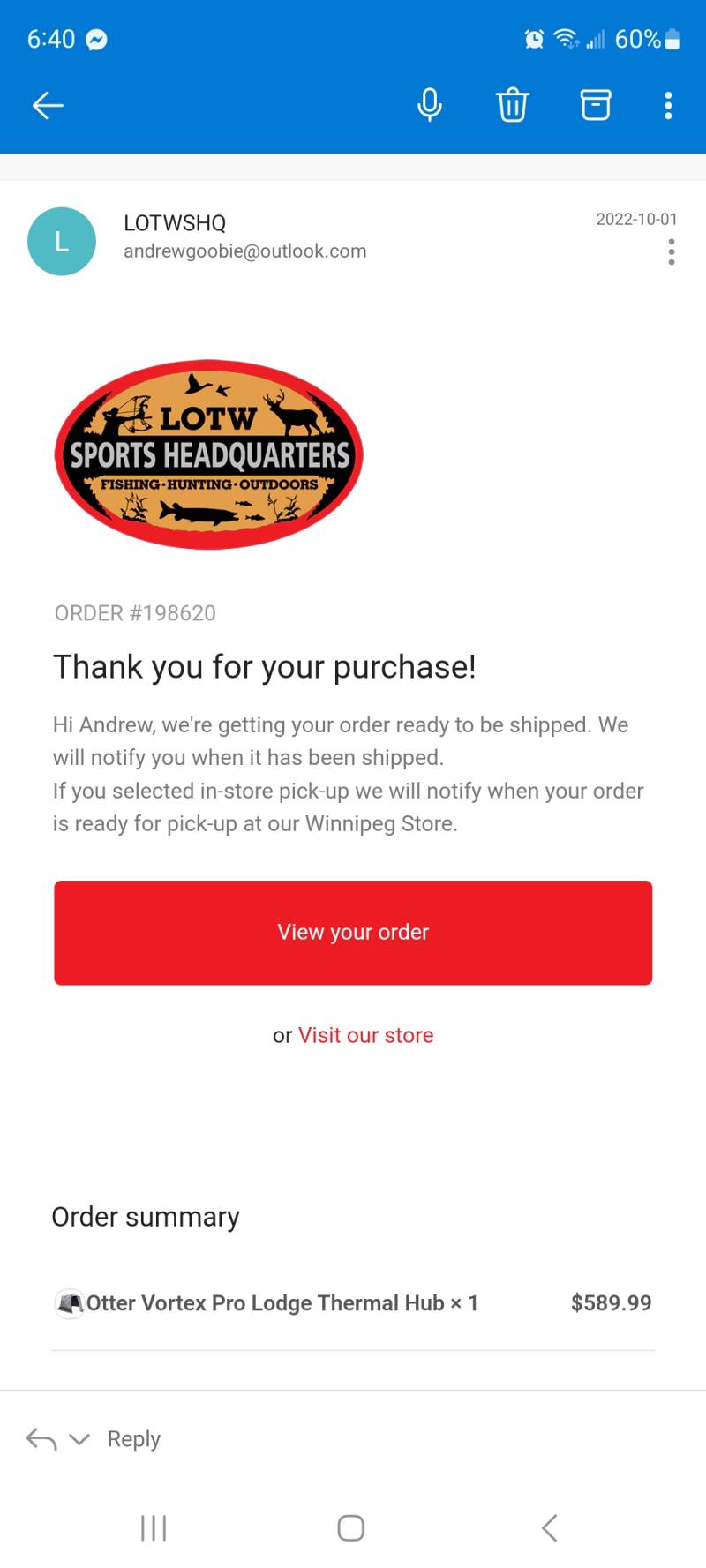Screen dimensions: 706x1568
Task: Delete this email with the trash icon
Action: [512, 105]
